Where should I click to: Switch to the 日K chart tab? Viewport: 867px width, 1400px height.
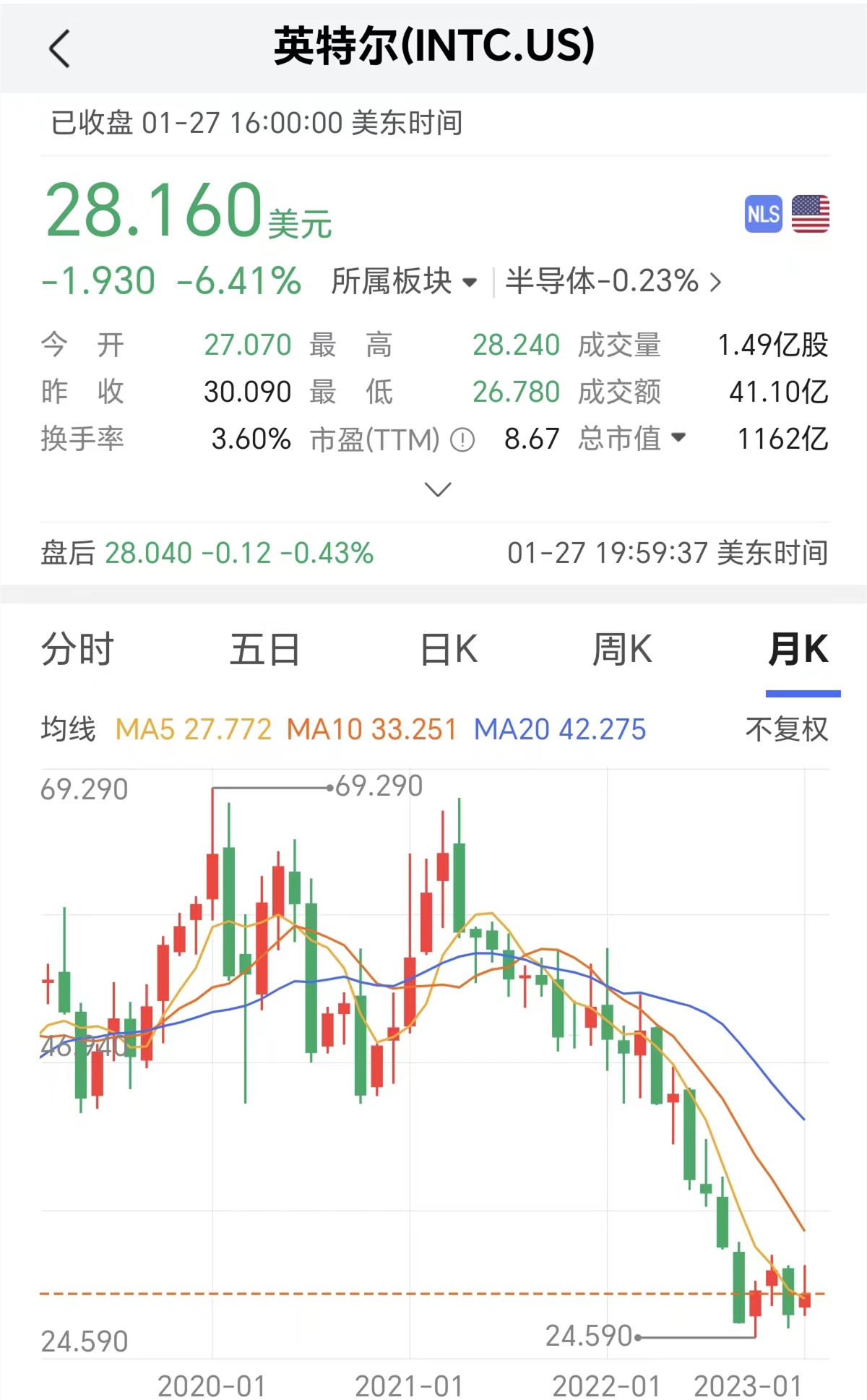[449, 649]
